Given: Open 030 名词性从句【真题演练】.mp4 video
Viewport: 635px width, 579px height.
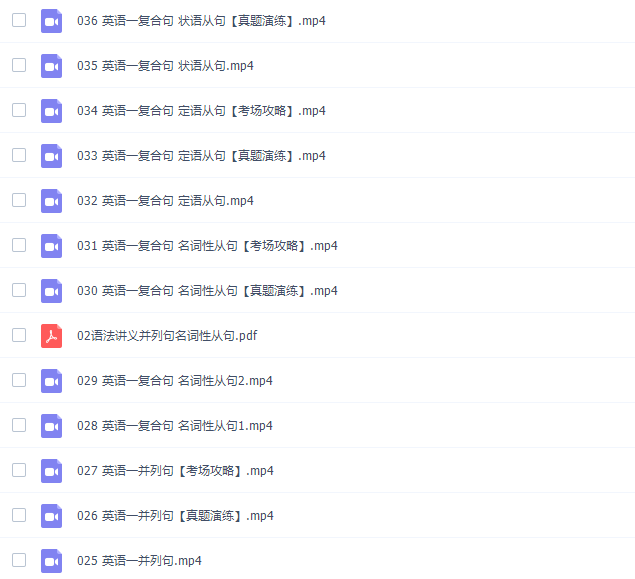Looking at the screenshot, I should click(206, 291).
